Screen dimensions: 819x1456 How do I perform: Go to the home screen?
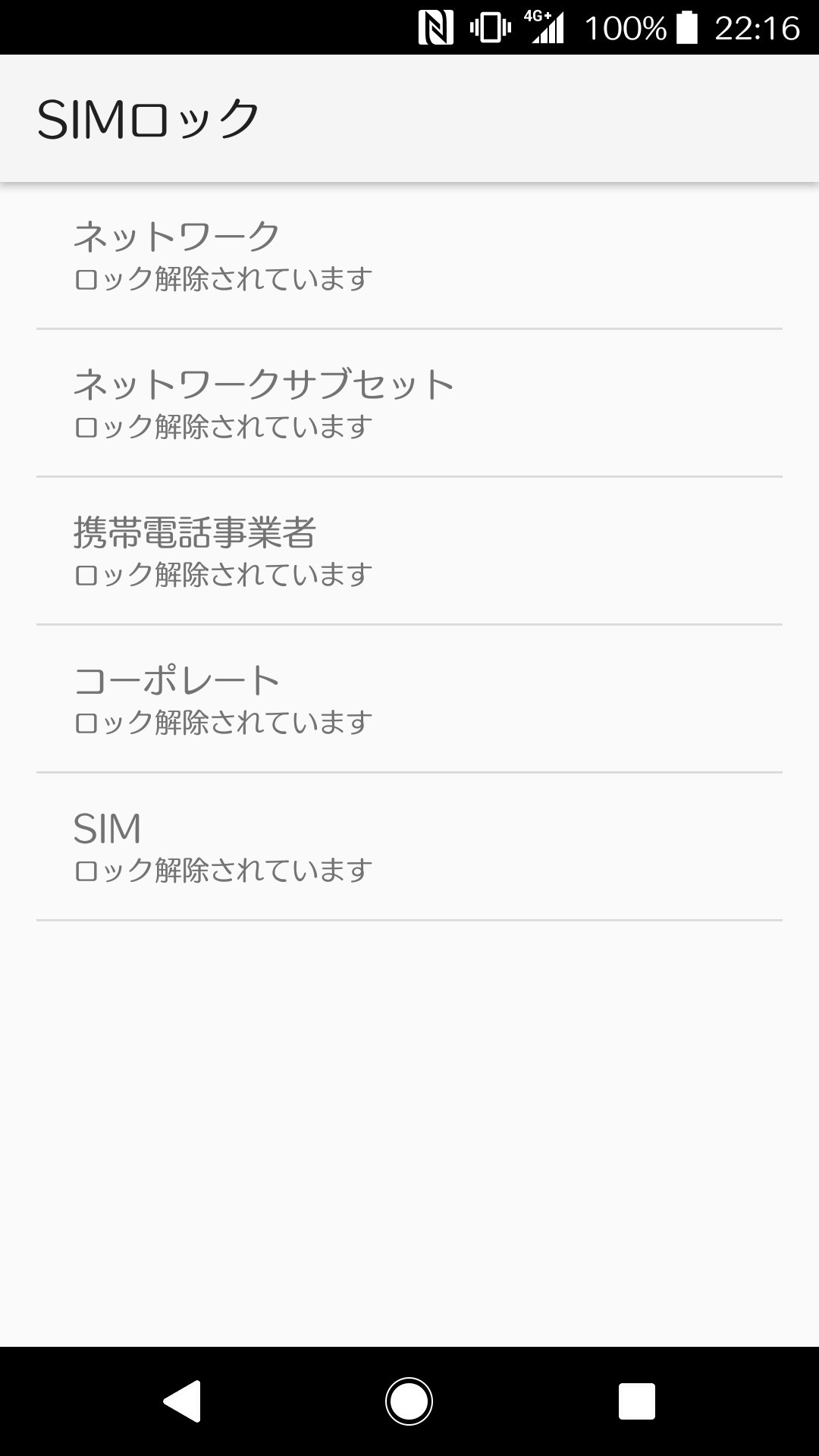(409, 1401)
